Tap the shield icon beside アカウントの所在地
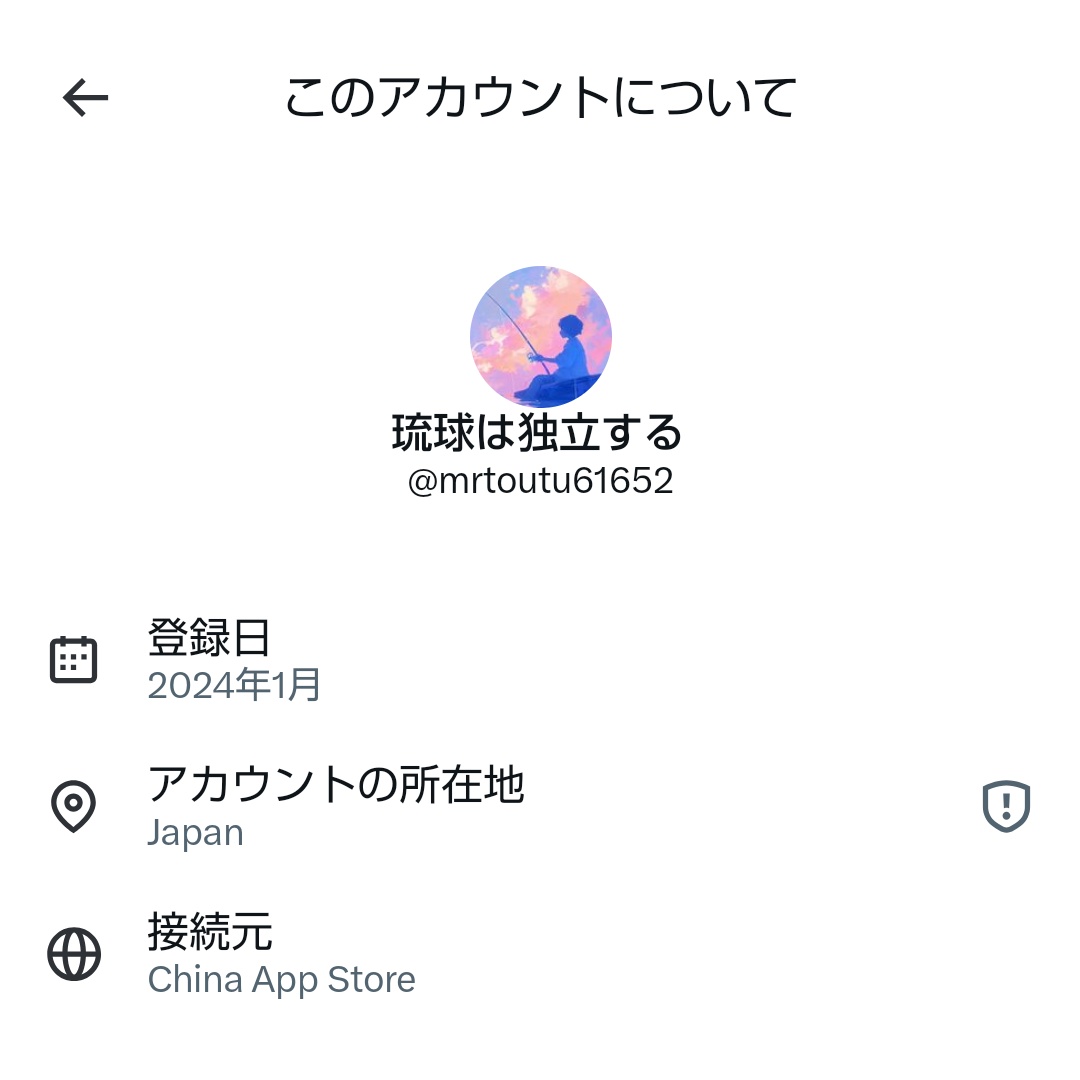This screenshot has height=1080, width=1080. (1006, 806)
